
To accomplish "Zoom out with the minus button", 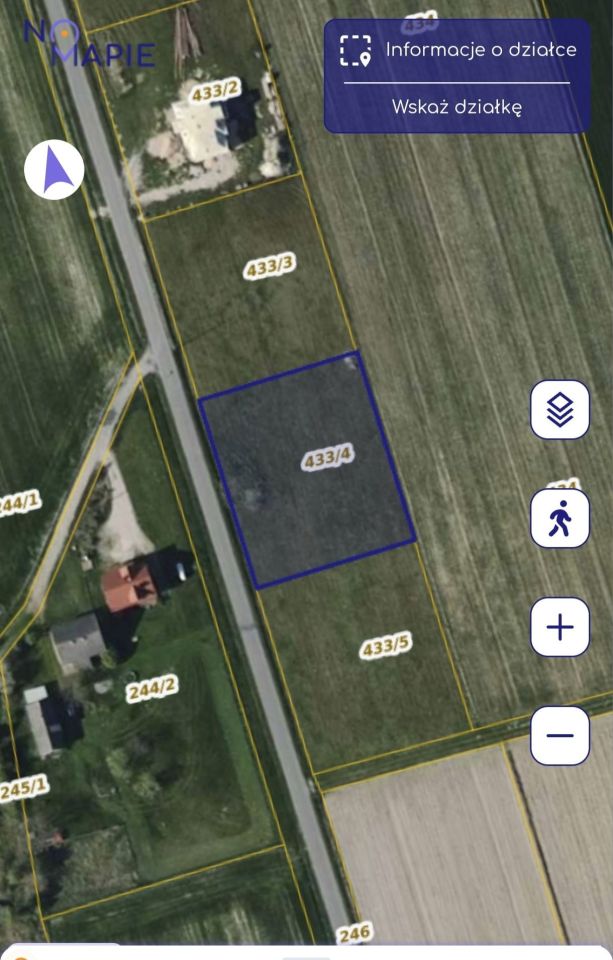I will point(560,736).
